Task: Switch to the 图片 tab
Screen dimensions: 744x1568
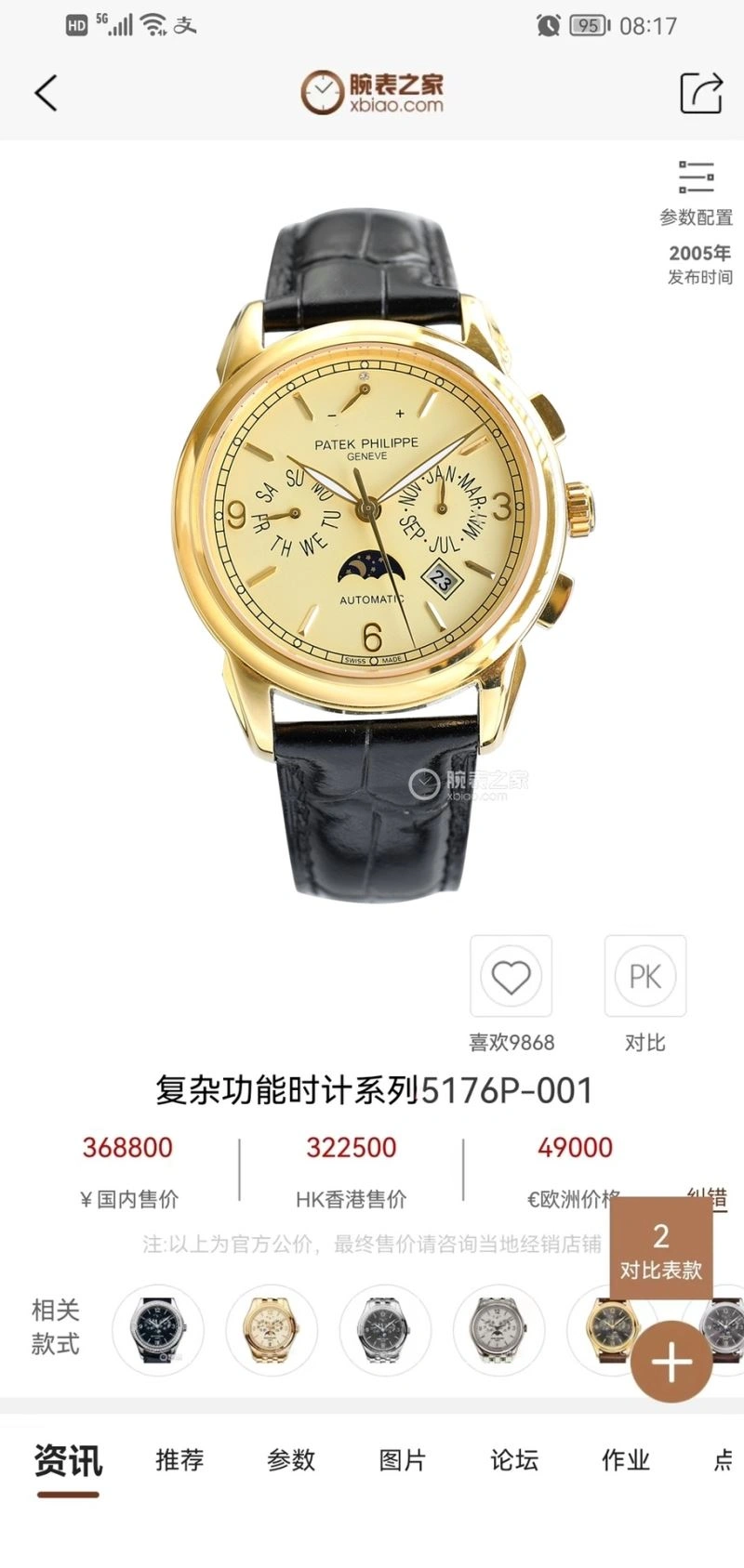Action: tap(403, 1459)
